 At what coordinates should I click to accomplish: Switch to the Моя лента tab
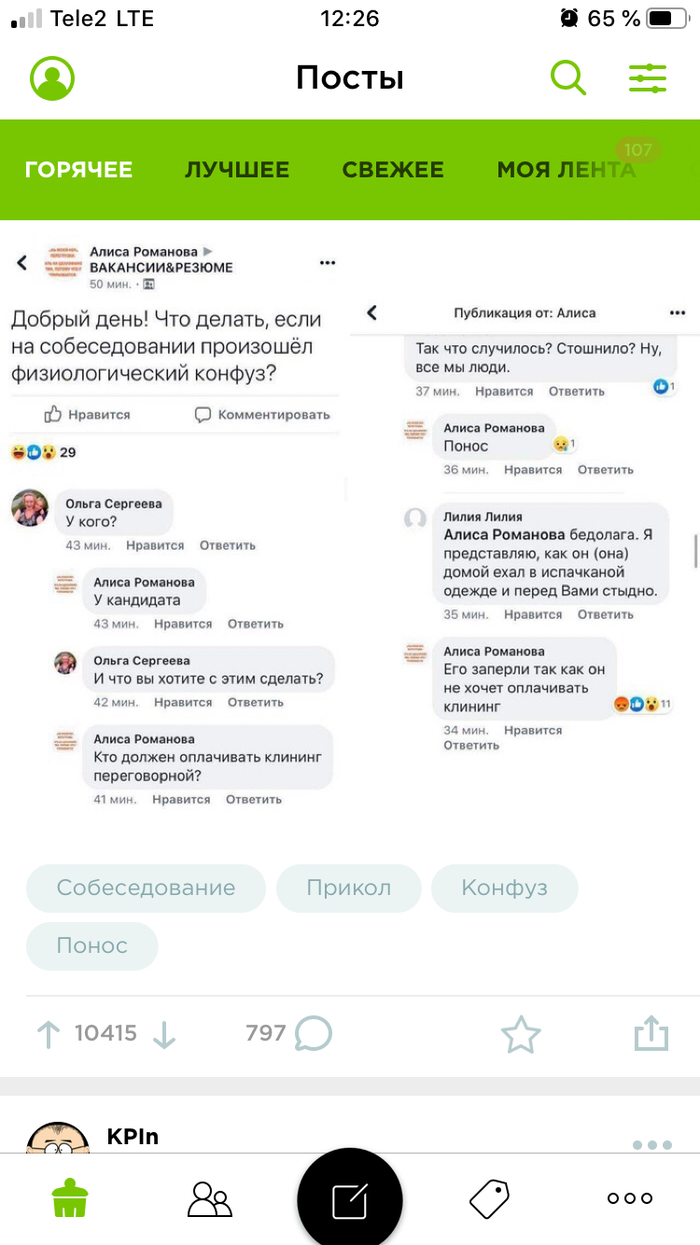566,170
